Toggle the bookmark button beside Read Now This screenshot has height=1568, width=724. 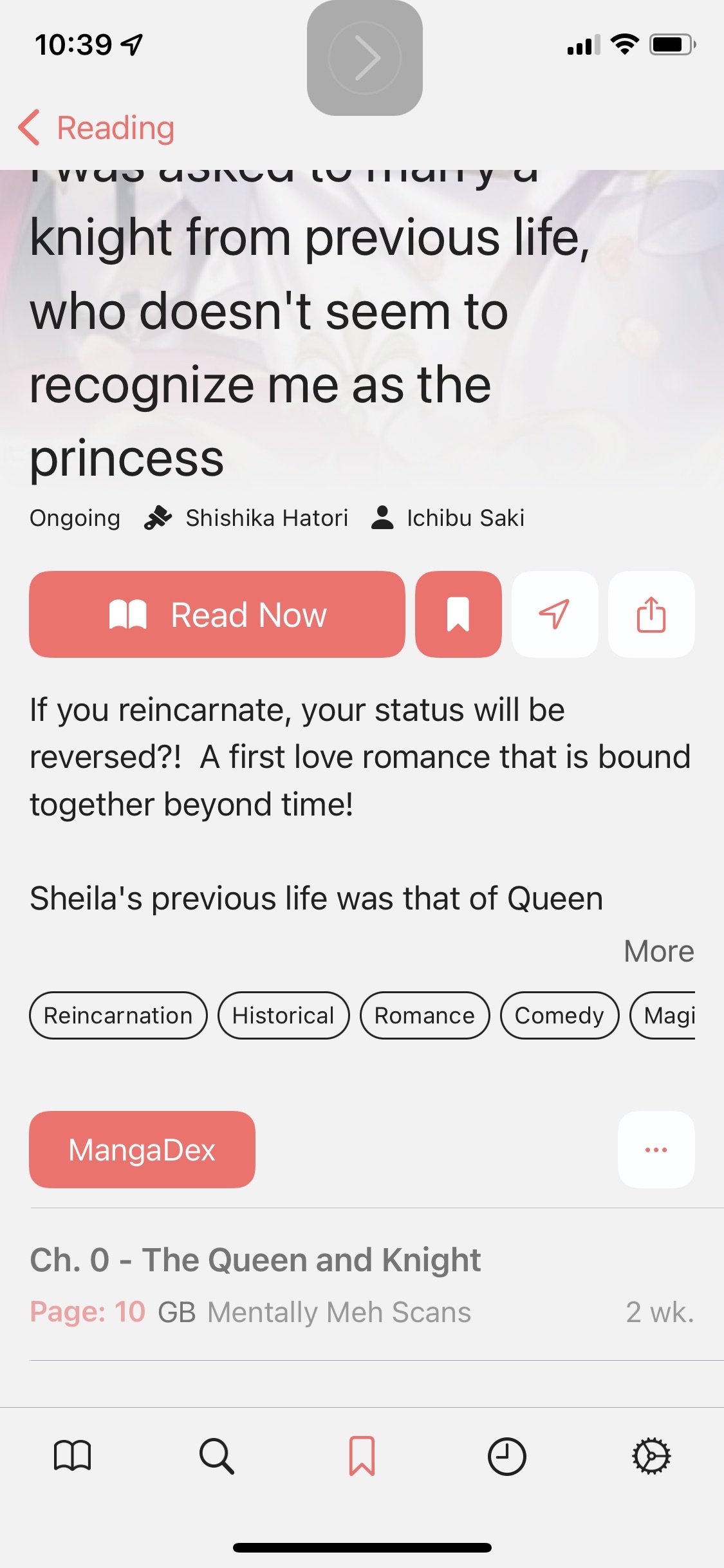458,614
